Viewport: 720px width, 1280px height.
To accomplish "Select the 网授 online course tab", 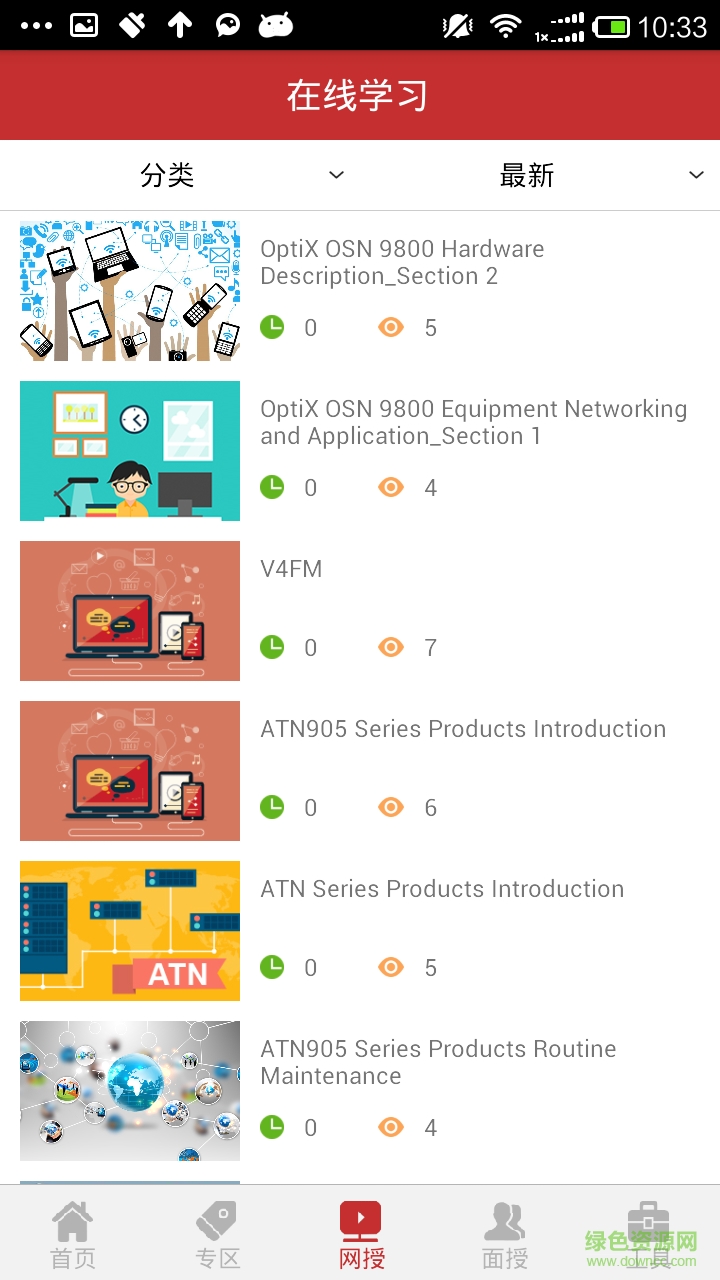I will coord(361,1235).
